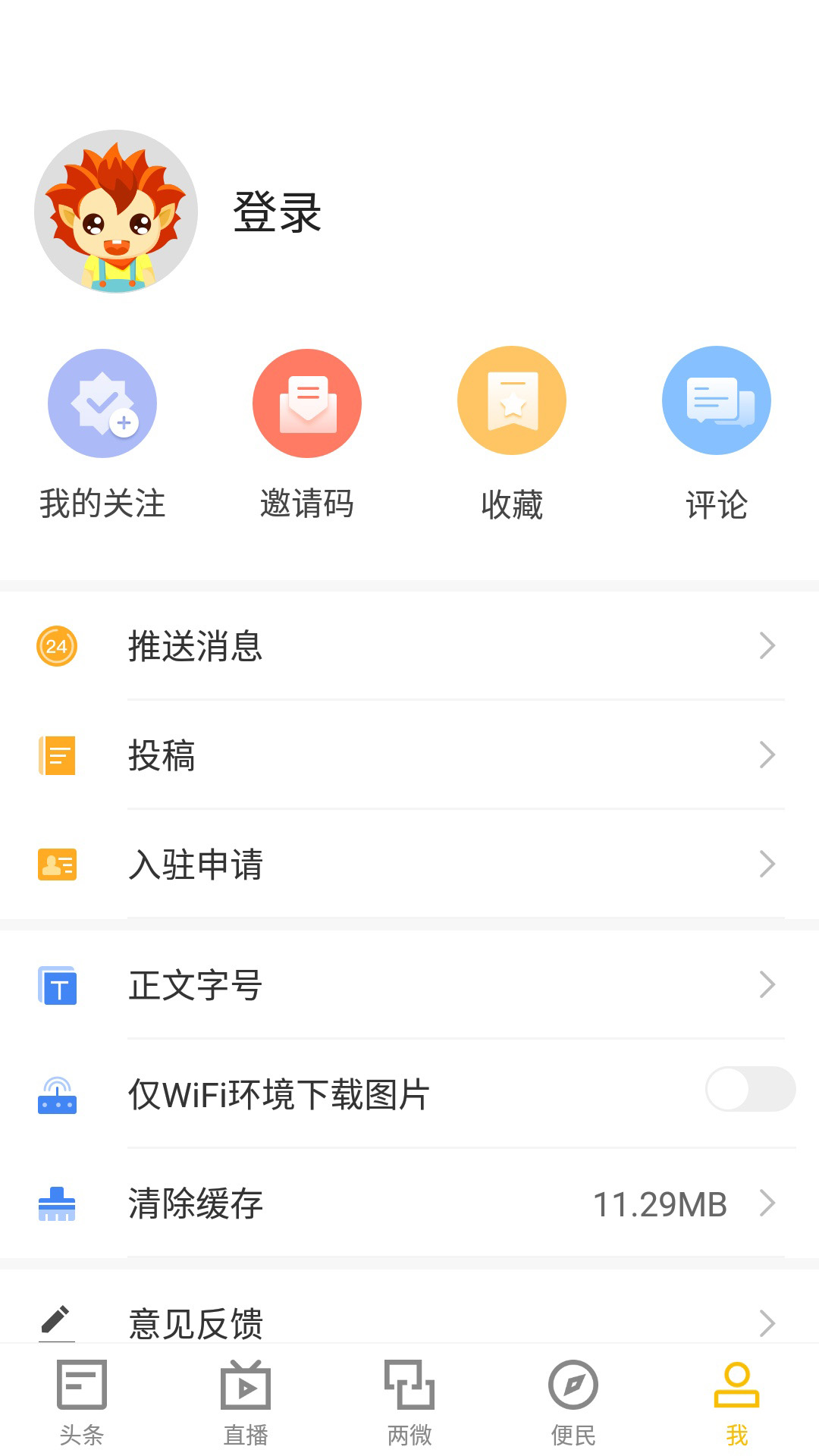Switch to the 直播 tab
The image size is (819, 1456).
(246, 1402)
